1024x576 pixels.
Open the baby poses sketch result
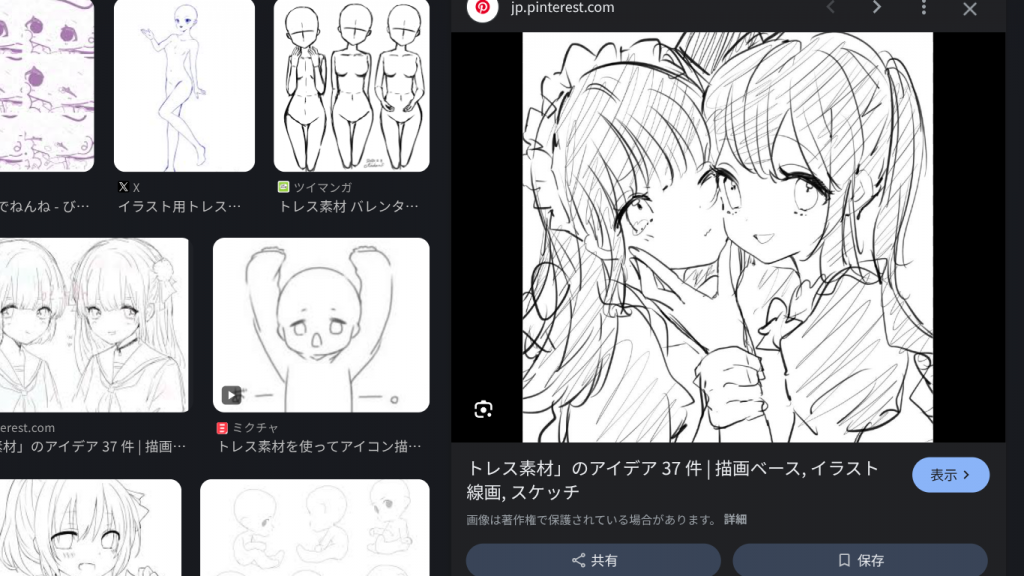(314, 527)
